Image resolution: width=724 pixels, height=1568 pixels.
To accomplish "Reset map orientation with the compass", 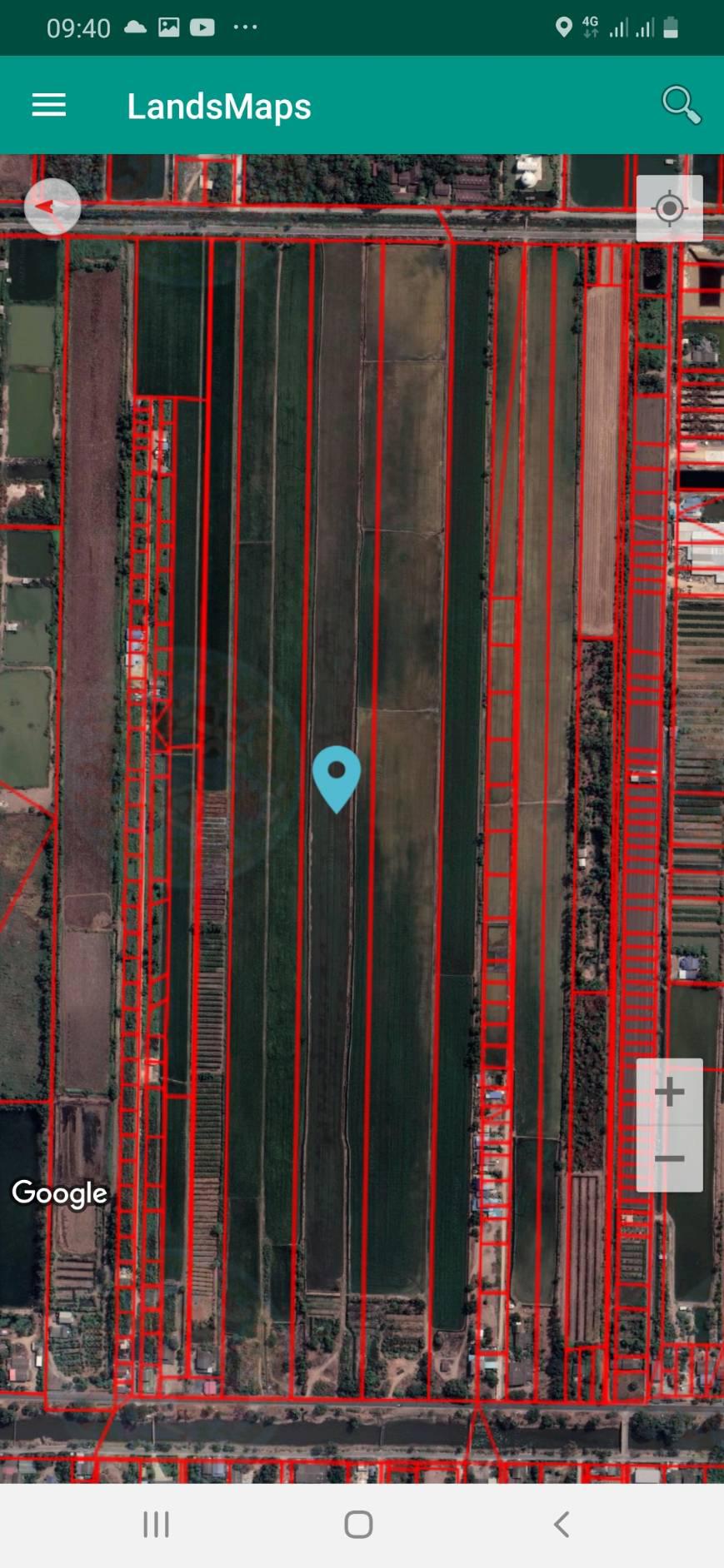I will [x=52, y=207].
